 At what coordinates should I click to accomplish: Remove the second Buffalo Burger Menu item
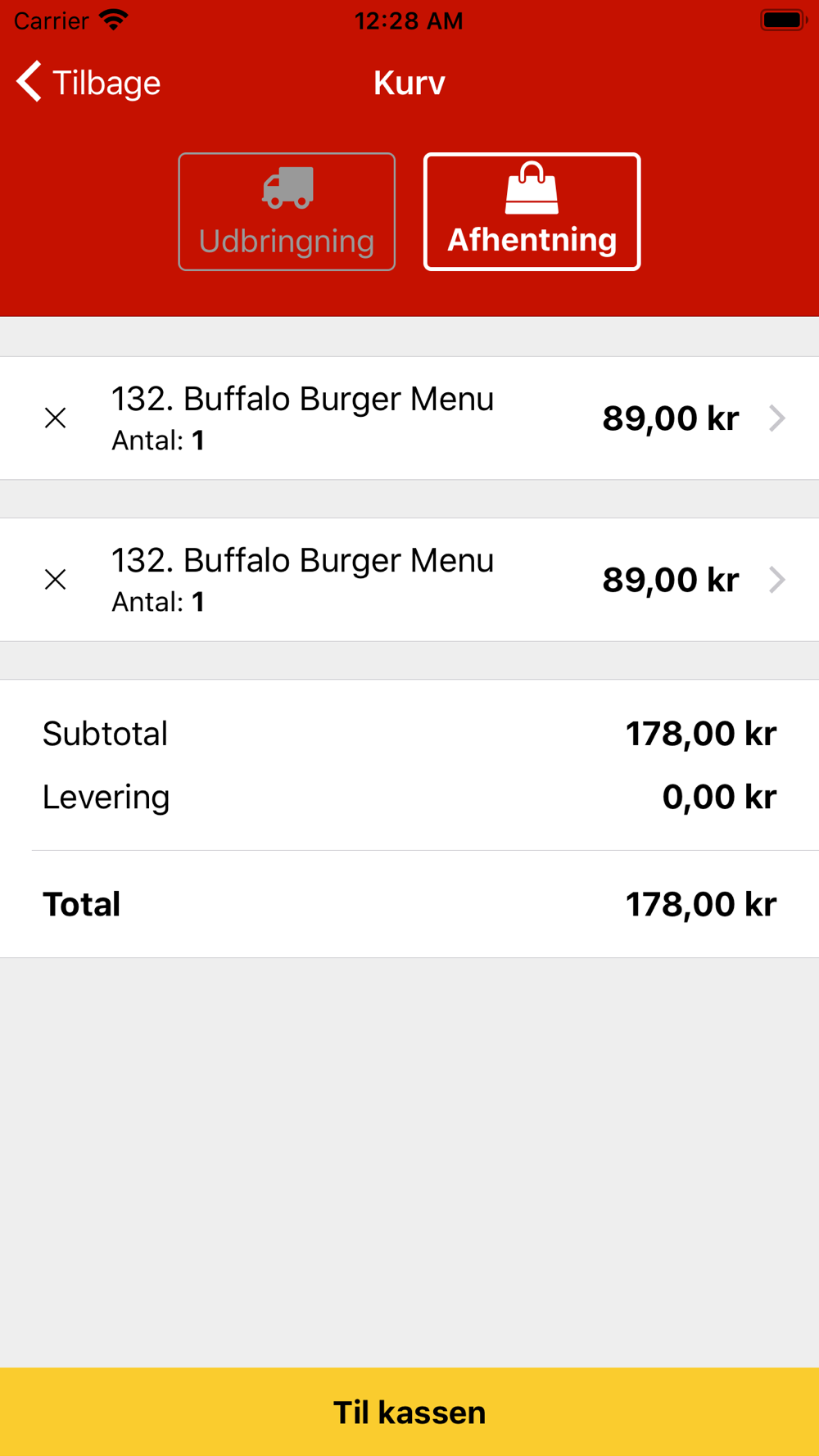pos(56,580)
